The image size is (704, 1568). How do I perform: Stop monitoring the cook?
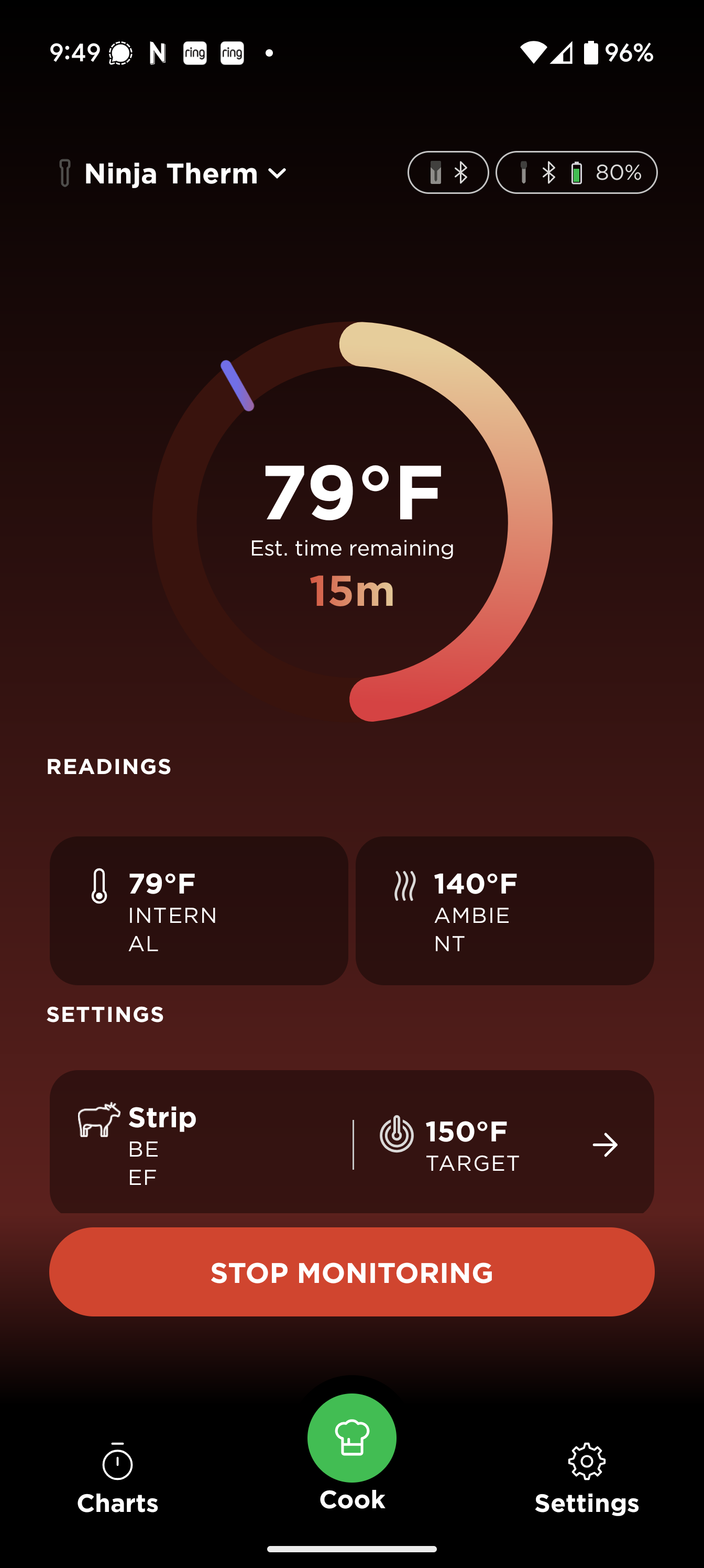pos(351,1272)
